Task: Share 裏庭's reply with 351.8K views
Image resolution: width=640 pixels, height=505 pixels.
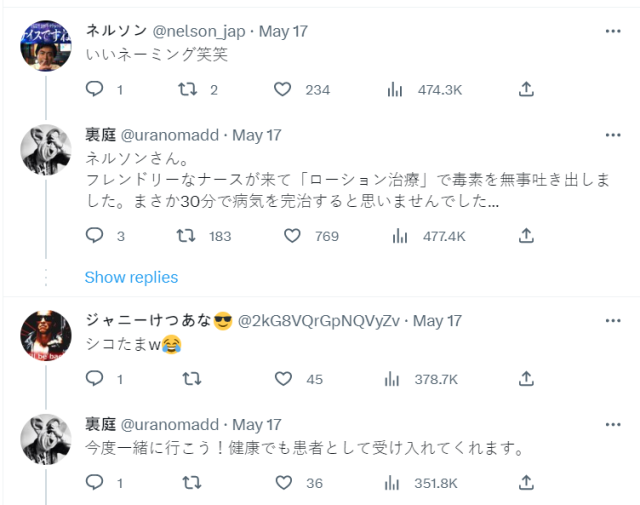Action: point(526,482)
